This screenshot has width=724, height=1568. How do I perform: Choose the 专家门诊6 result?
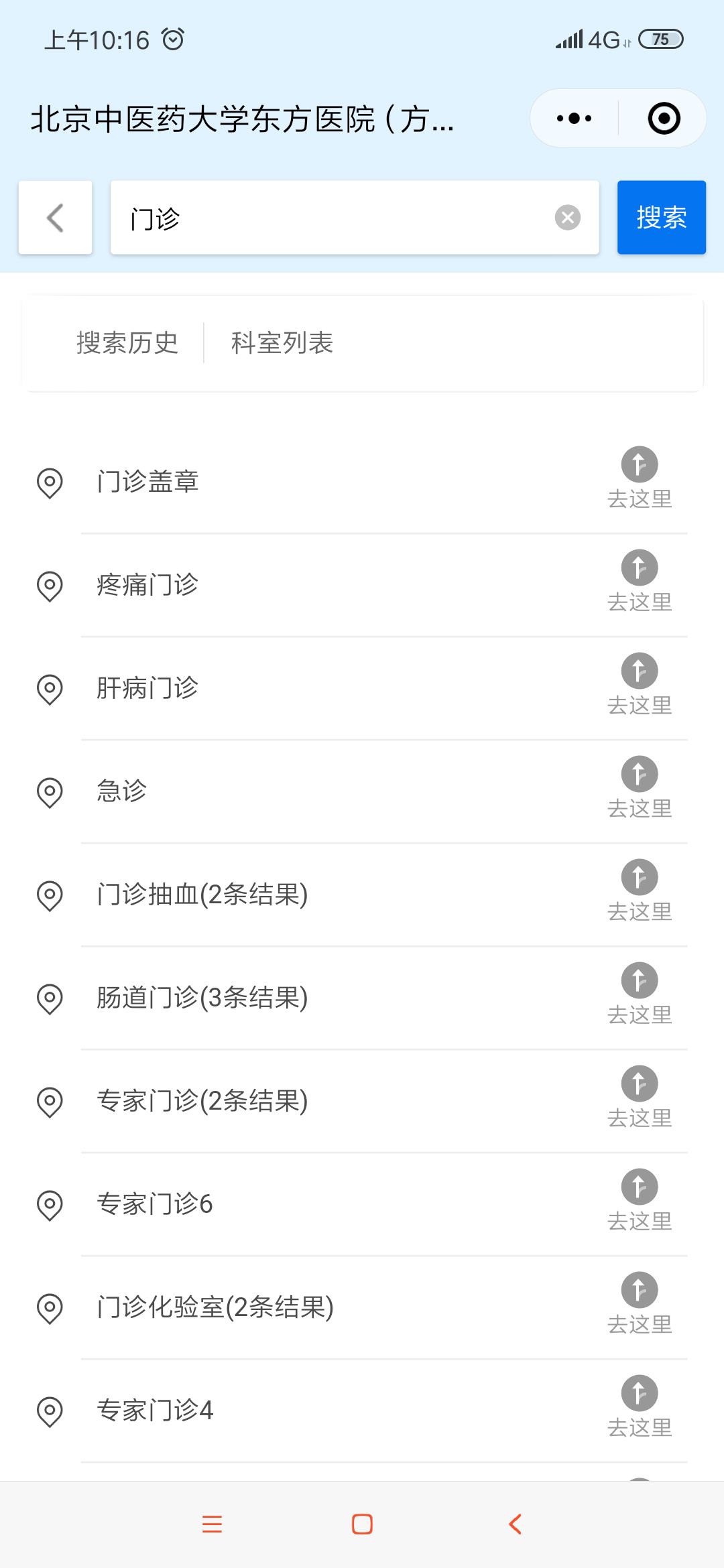click(155, 1204)
